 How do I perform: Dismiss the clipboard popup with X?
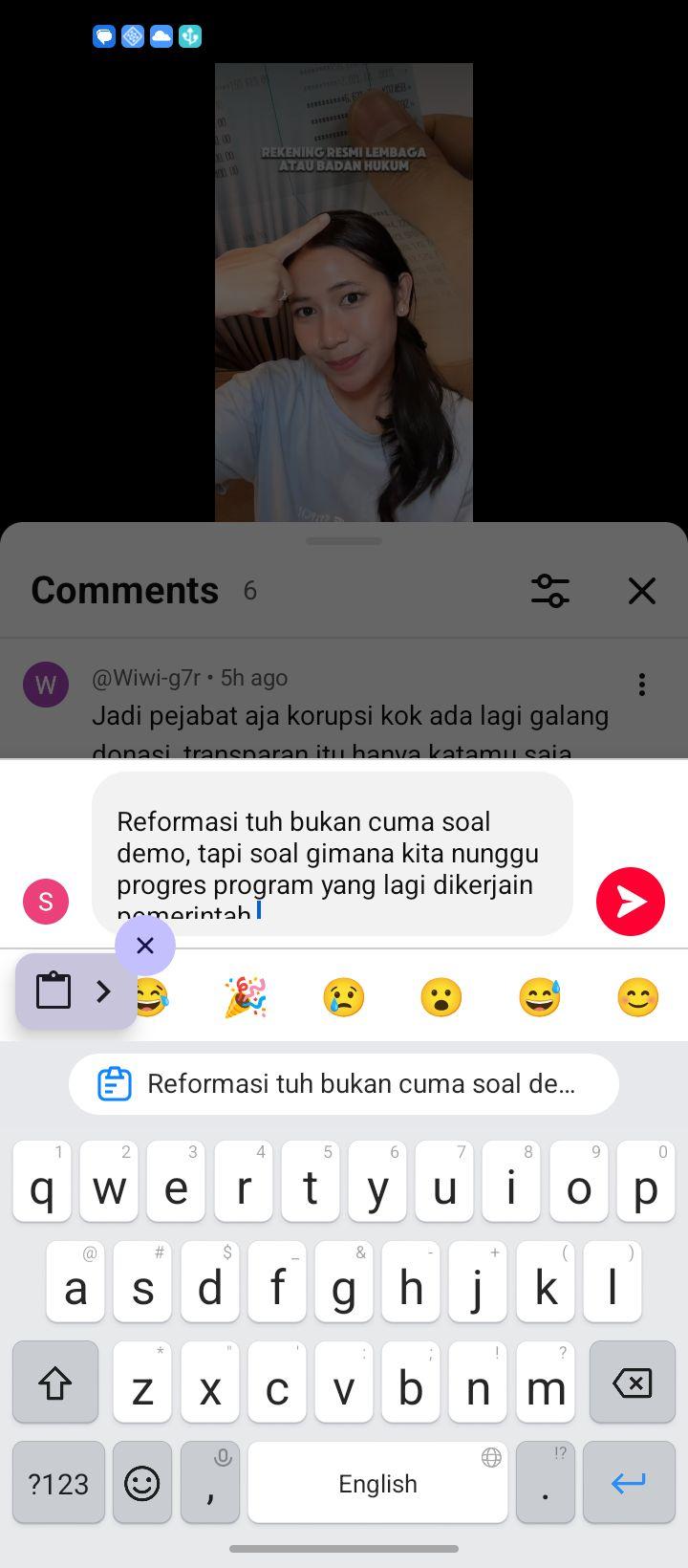coord(145,946)
